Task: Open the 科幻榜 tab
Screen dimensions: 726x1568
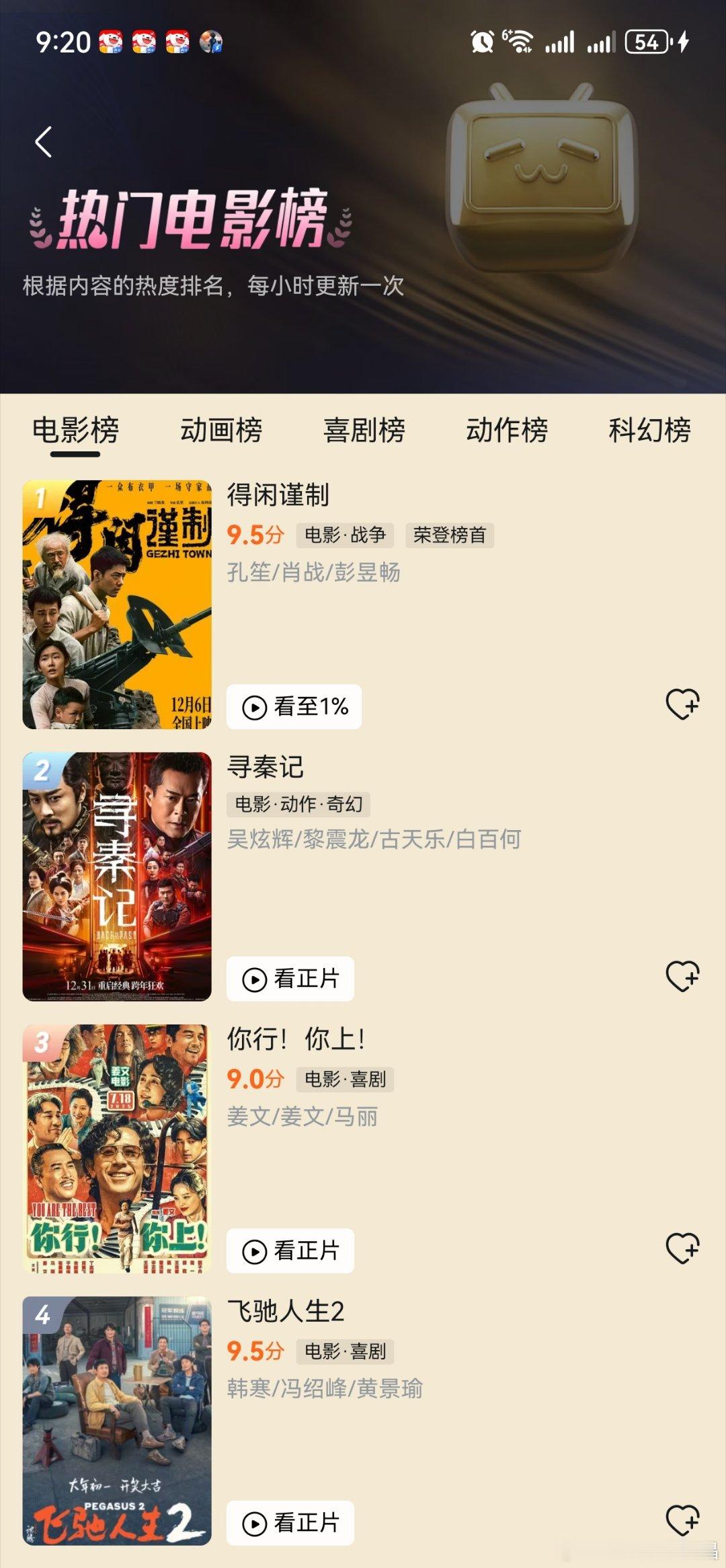Action: point(649,431)
